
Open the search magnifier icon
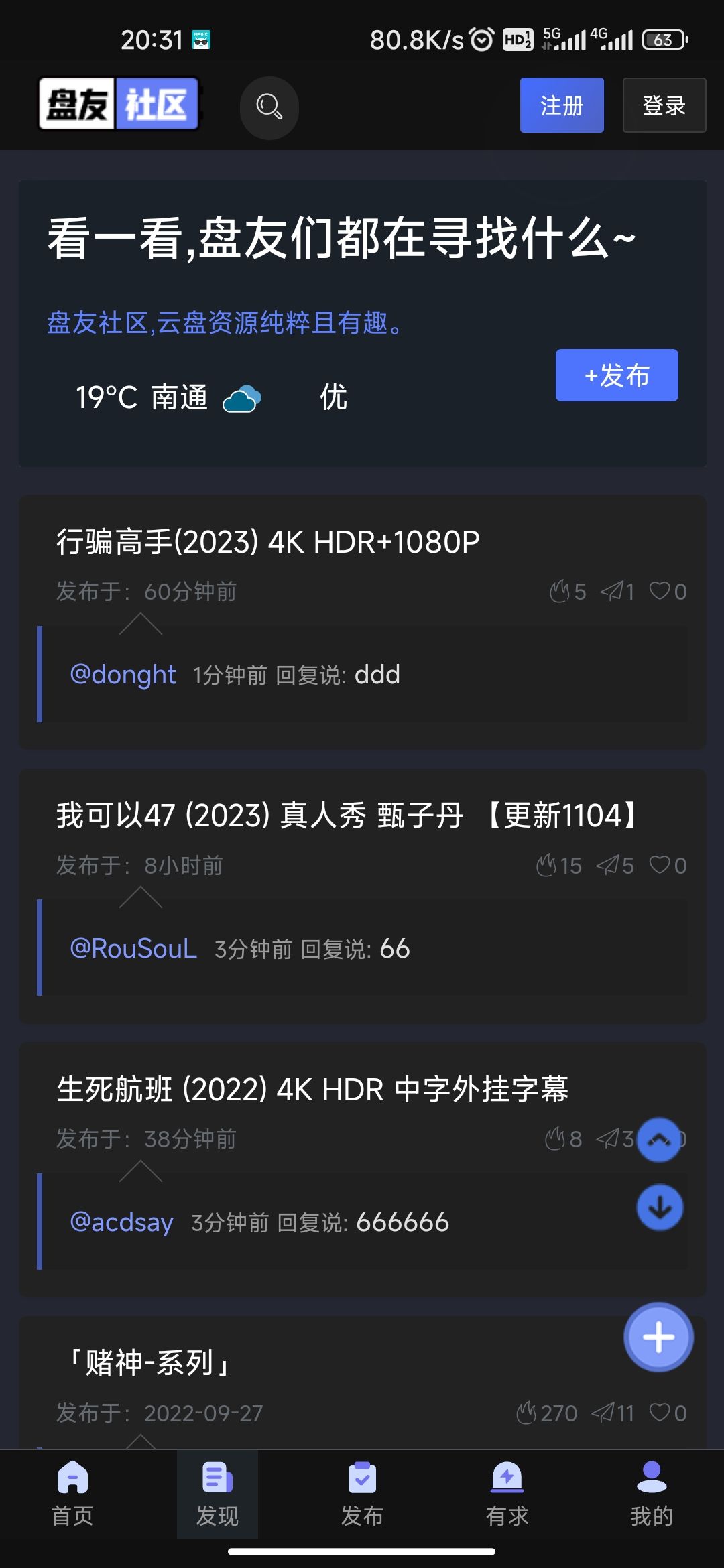tap(269, 107)
